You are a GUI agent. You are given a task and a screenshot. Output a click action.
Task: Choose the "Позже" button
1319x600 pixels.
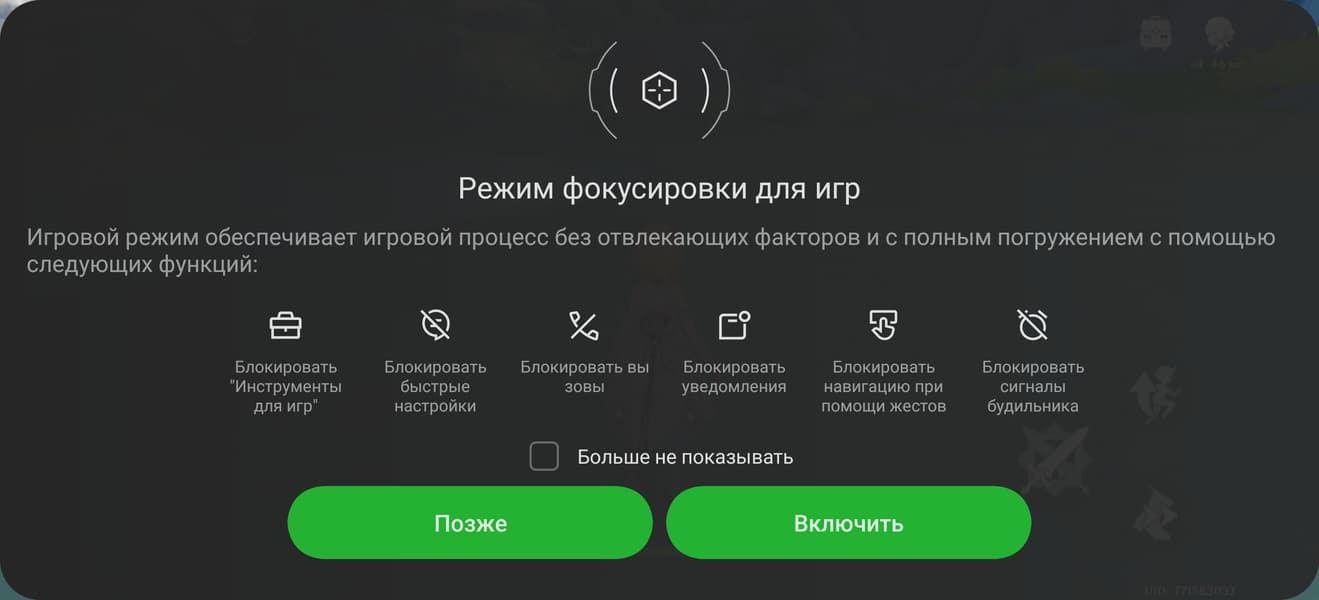point(470,523)
